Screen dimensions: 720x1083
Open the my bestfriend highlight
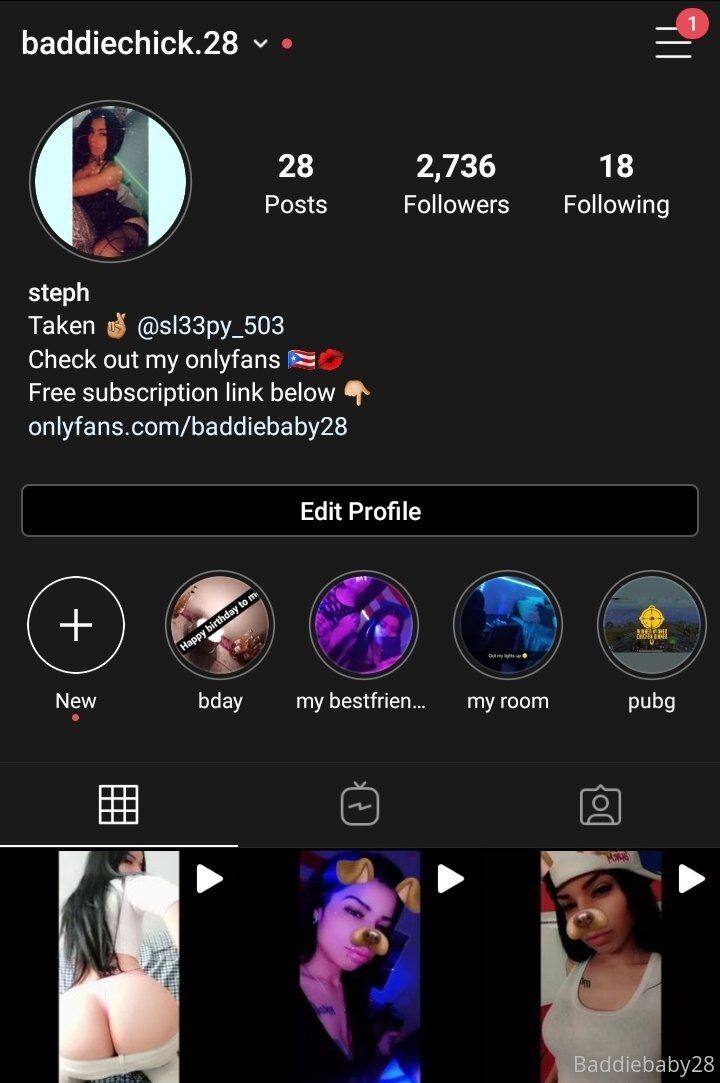pyautogui.click(x=364, y=625)
